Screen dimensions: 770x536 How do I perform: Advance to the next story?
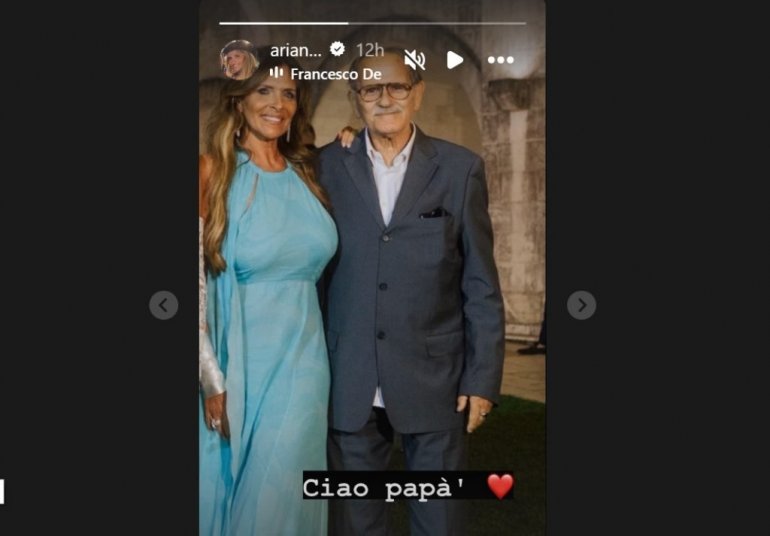(x=581, y=305)
